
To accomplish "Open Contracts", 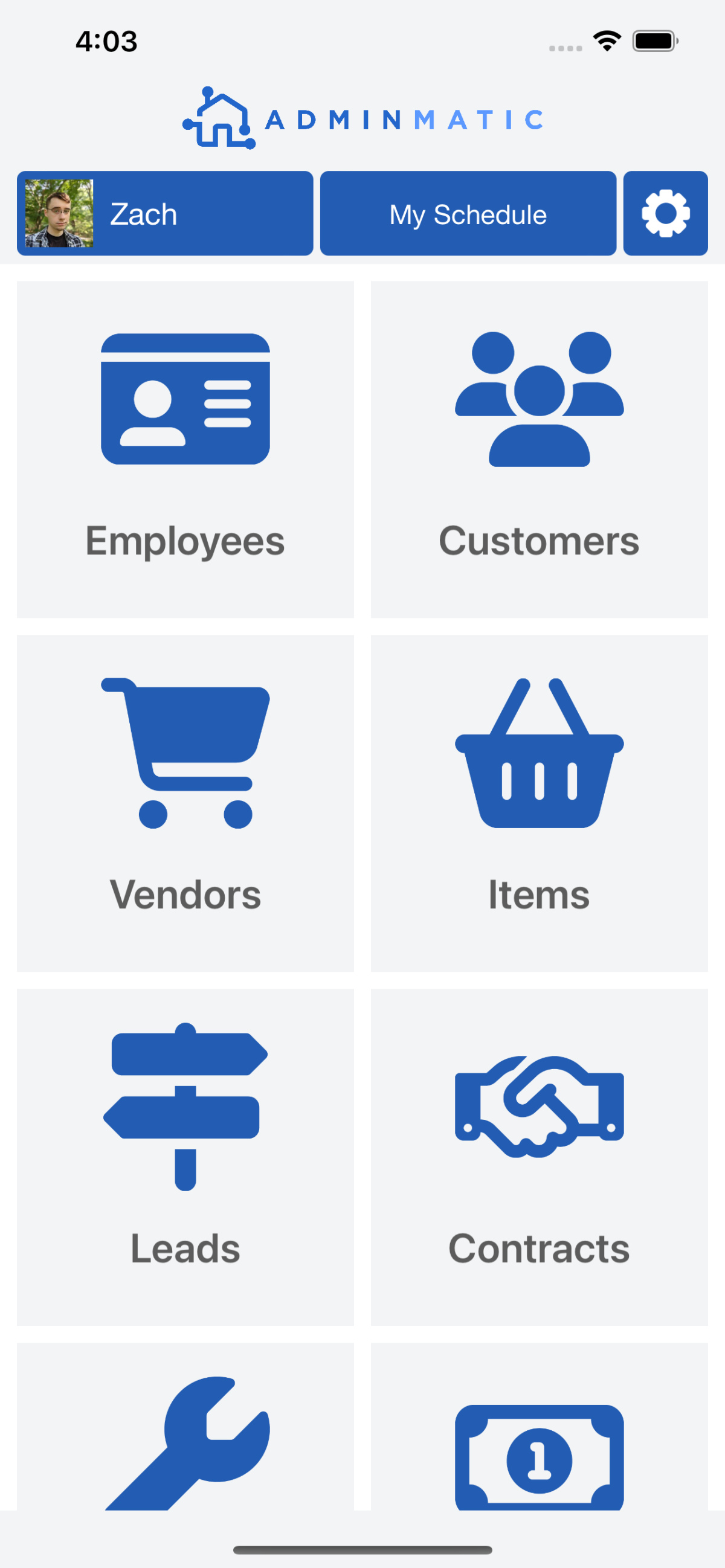I will point(539,1157).
